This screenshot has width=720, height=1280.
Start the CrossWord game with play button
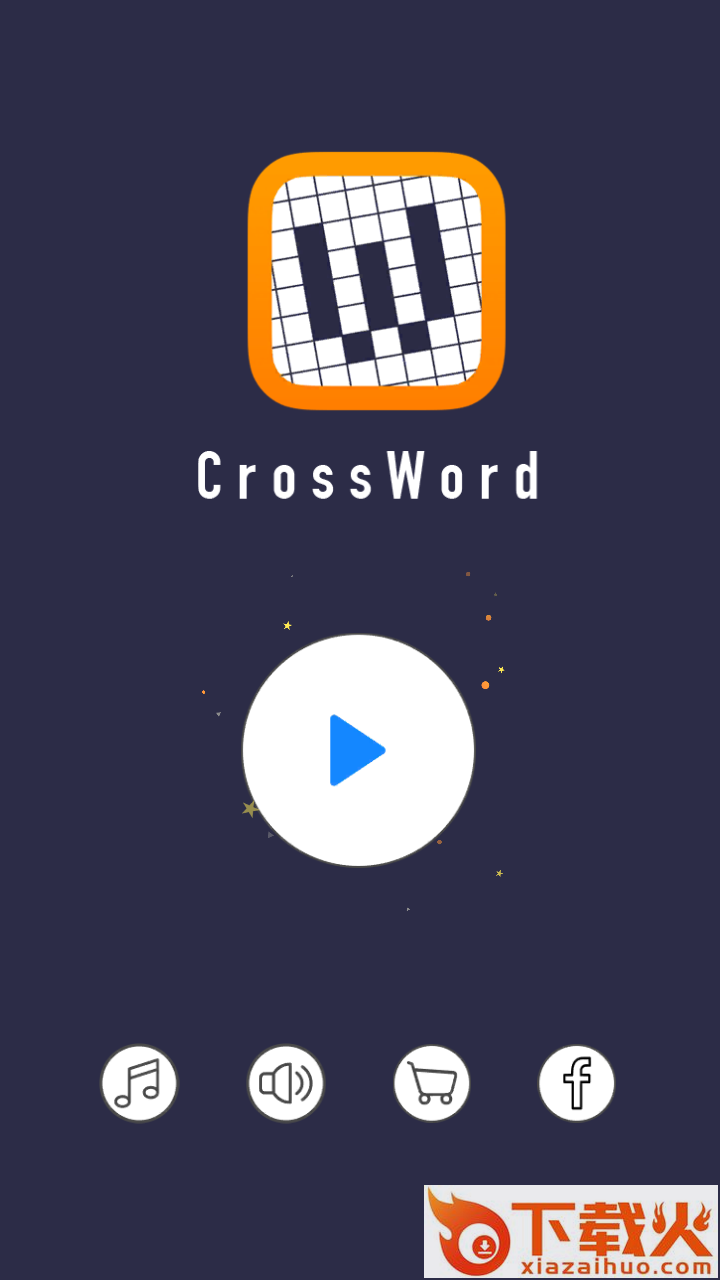[358, 750]
